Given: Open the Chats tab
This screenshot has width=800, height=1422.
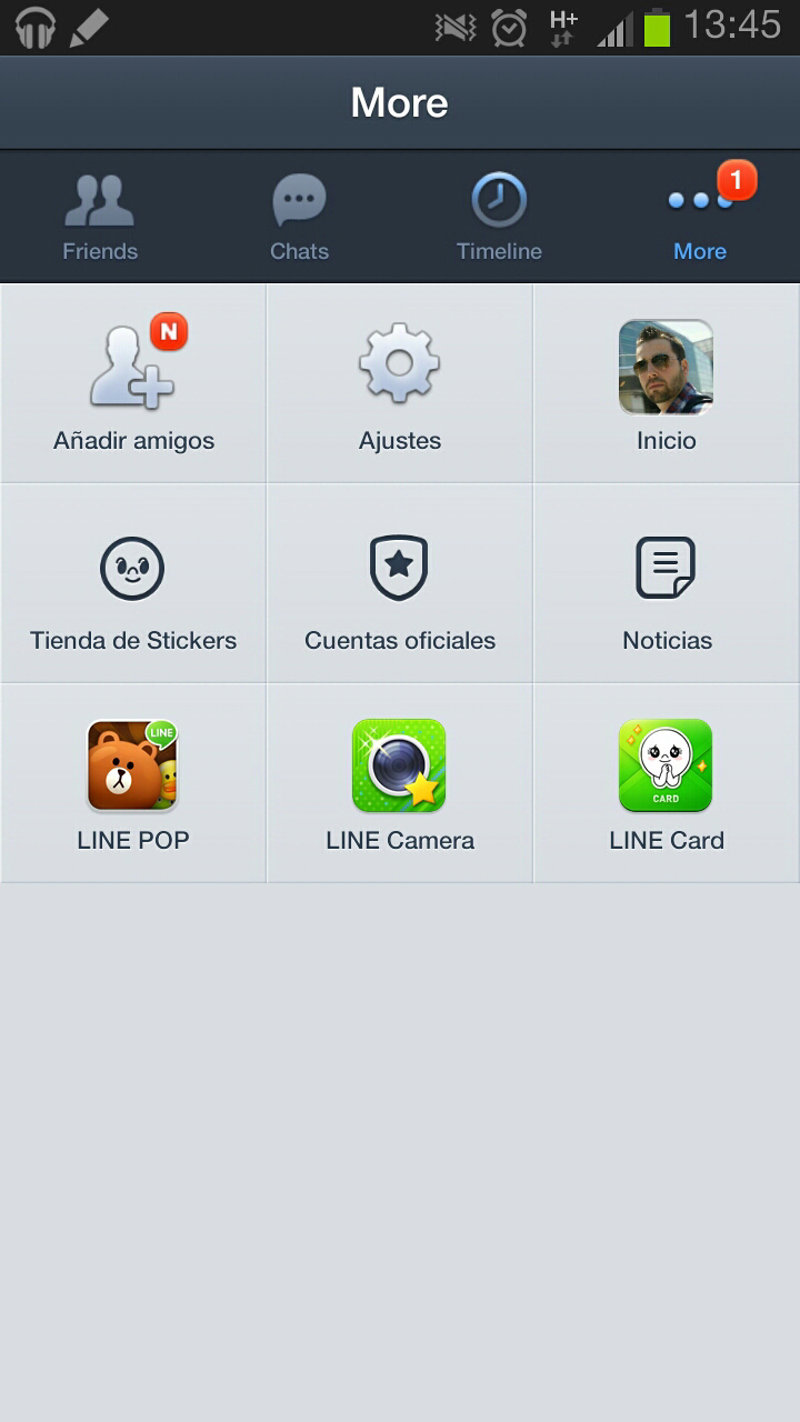Looking at the screenshot, I should [299, 217].
